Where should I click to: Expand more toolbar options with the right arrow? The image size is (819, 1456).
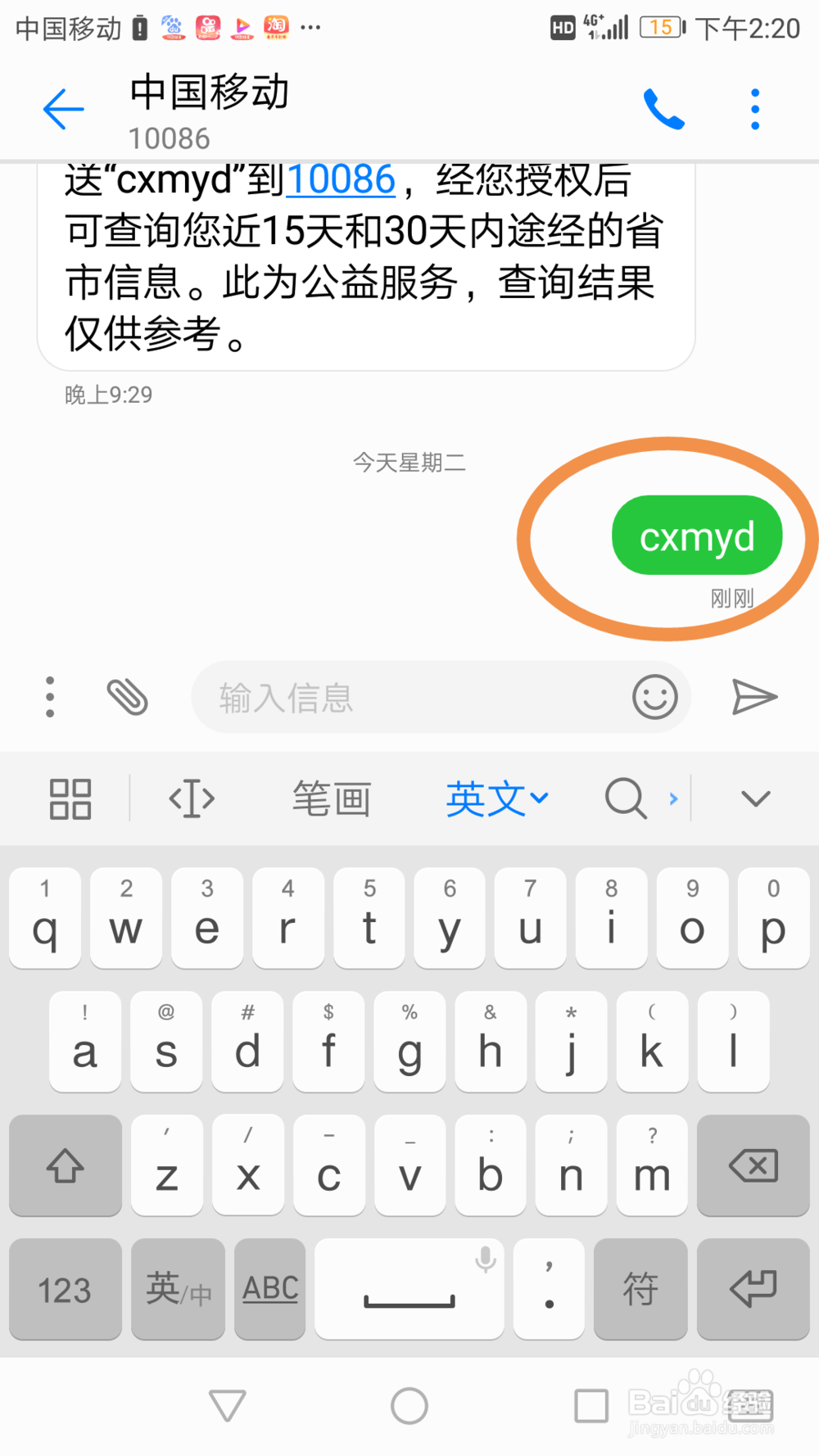[x=673, y=798]
